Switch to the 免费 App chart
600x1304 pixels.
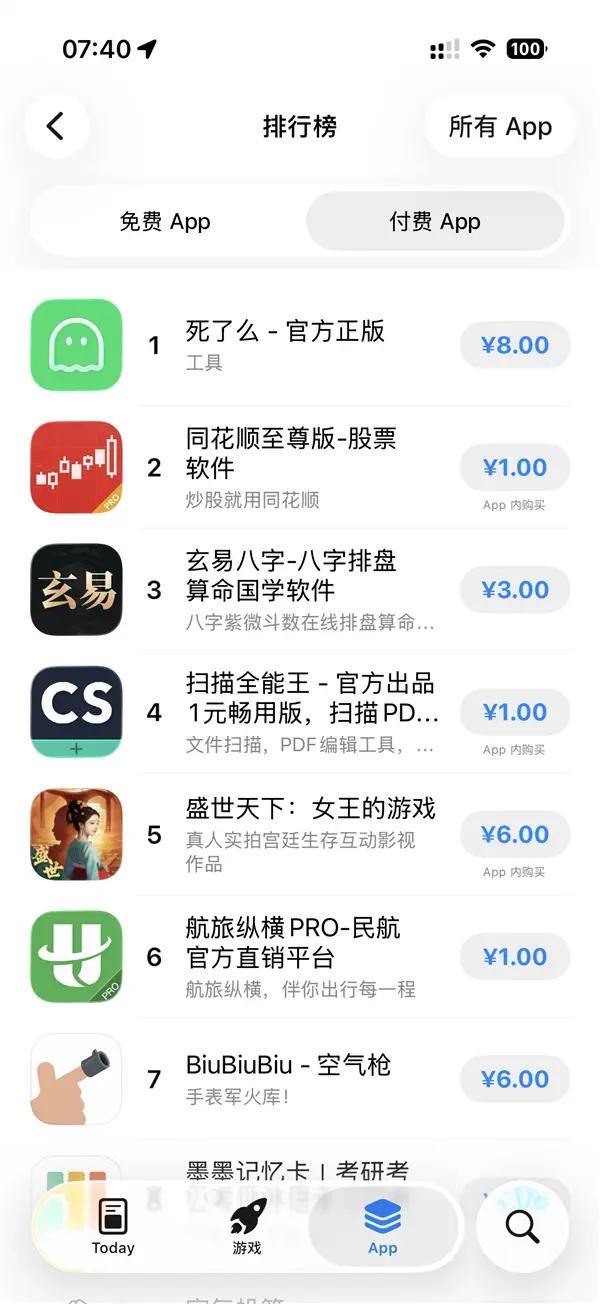[165, 222]
